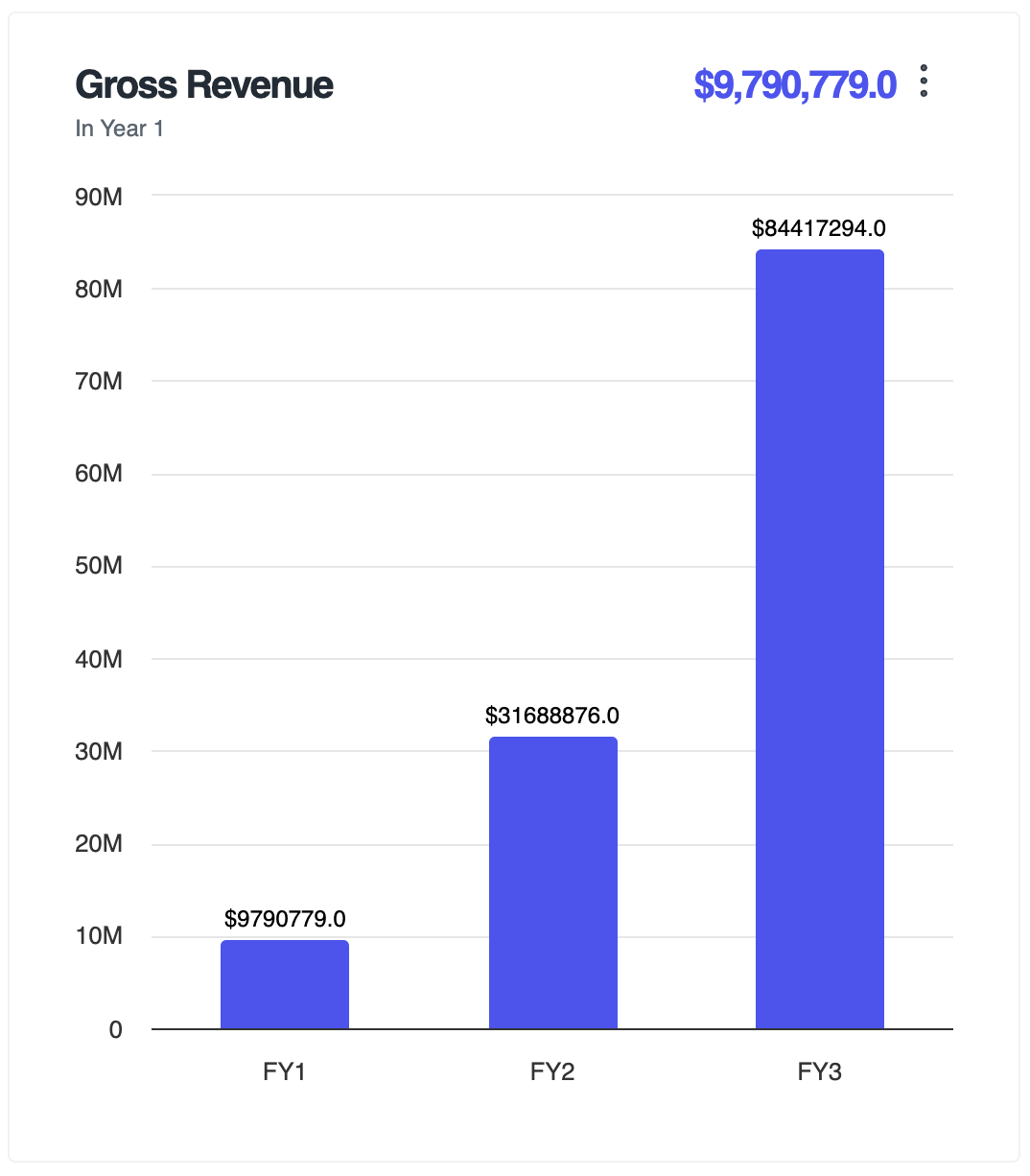Click the kebab menu beside the revenue total
Image resolution: width=1030 pixels, height=1176 pixels.
point(924,84)
